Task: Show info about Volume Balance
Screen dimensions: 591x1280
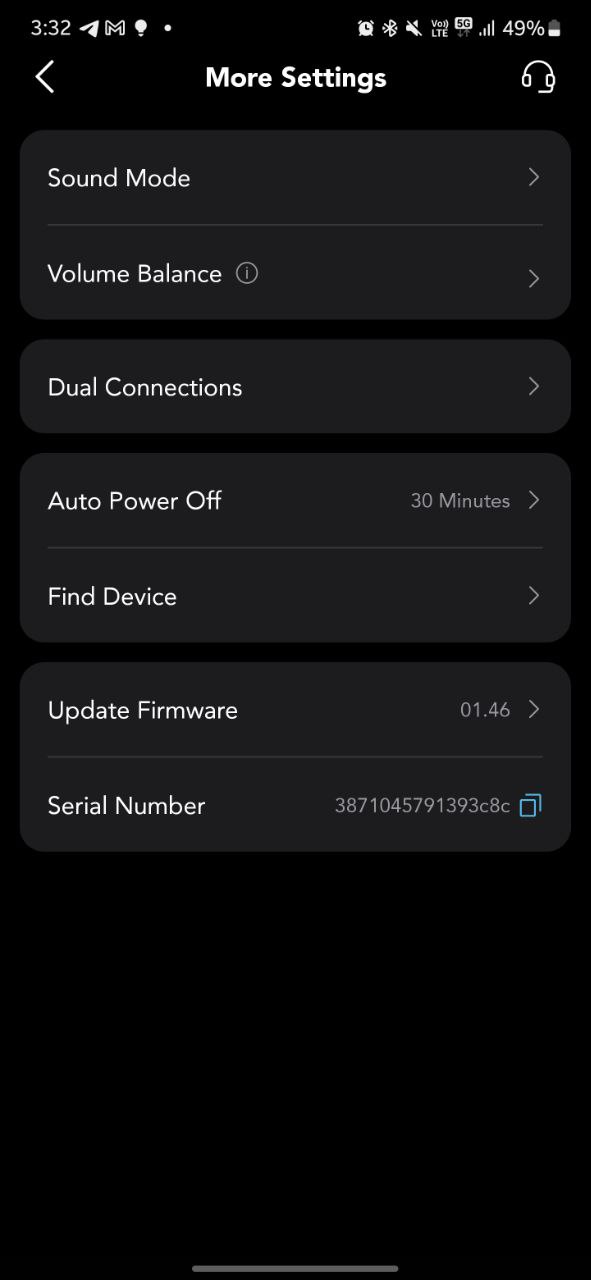Action: pyautogui.click(x=247, y=273)
